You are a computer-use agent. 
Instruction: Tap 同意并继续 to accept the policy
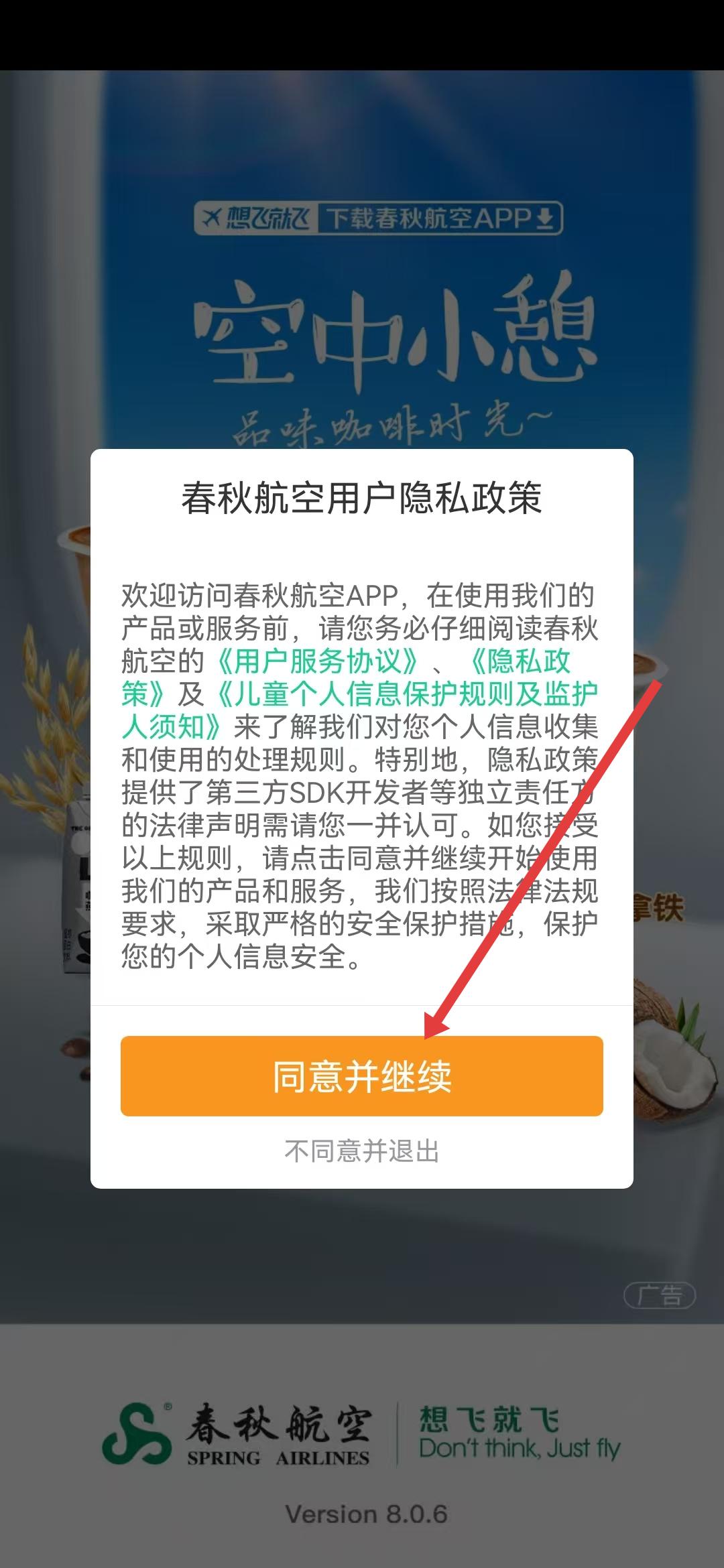coord(361,1076)
